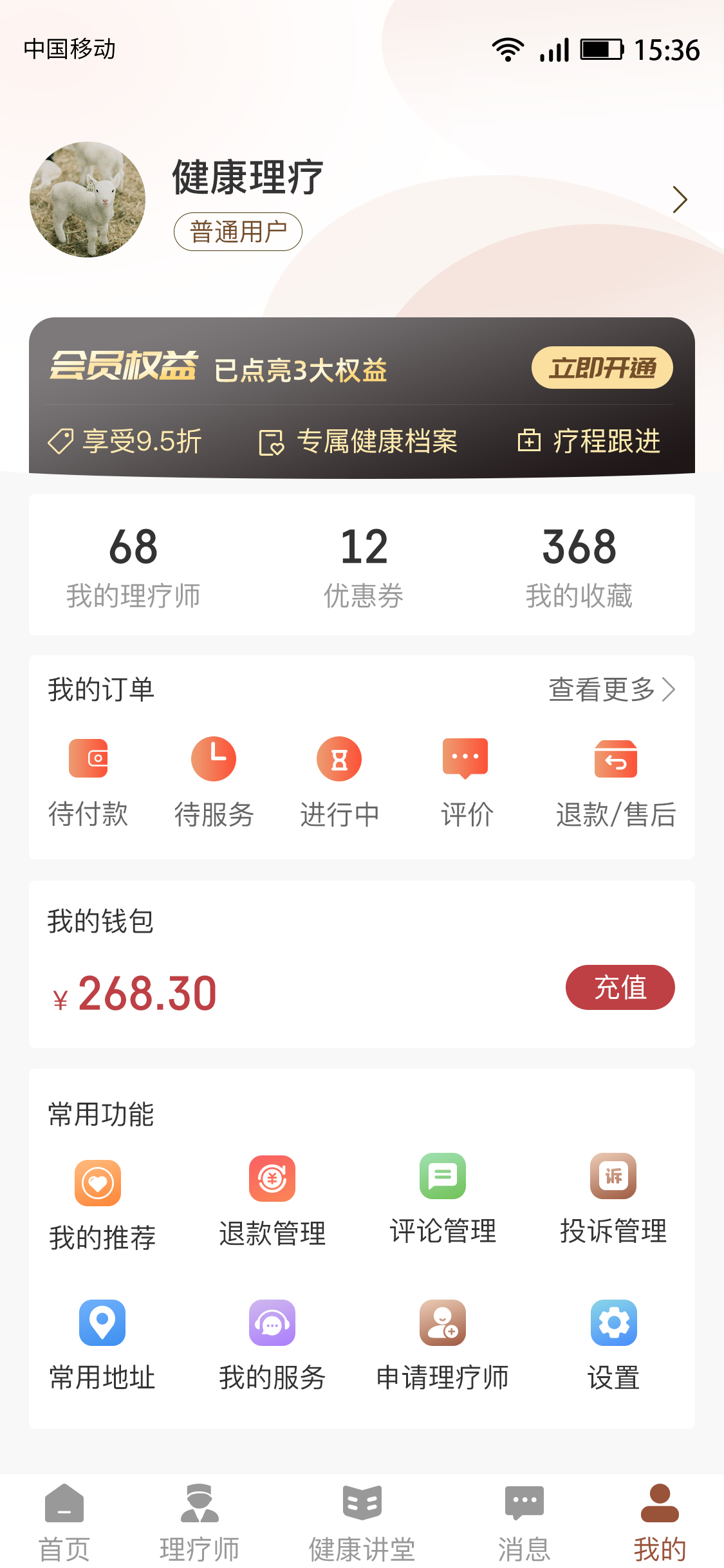
Task: Open profile details via the chevron arrow
Action: (679, 200)
